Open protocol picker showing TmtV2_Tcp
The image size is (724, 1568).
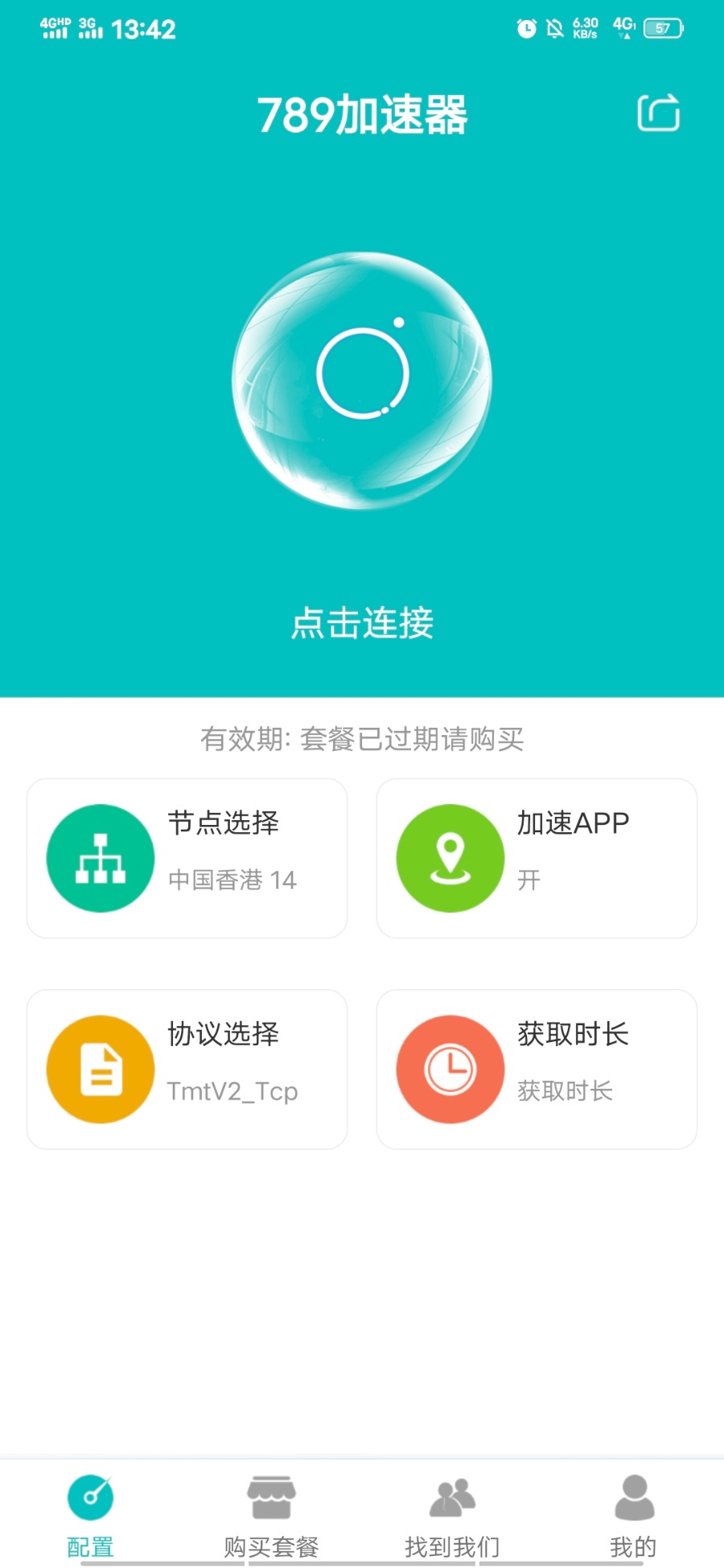[187, 1069]
